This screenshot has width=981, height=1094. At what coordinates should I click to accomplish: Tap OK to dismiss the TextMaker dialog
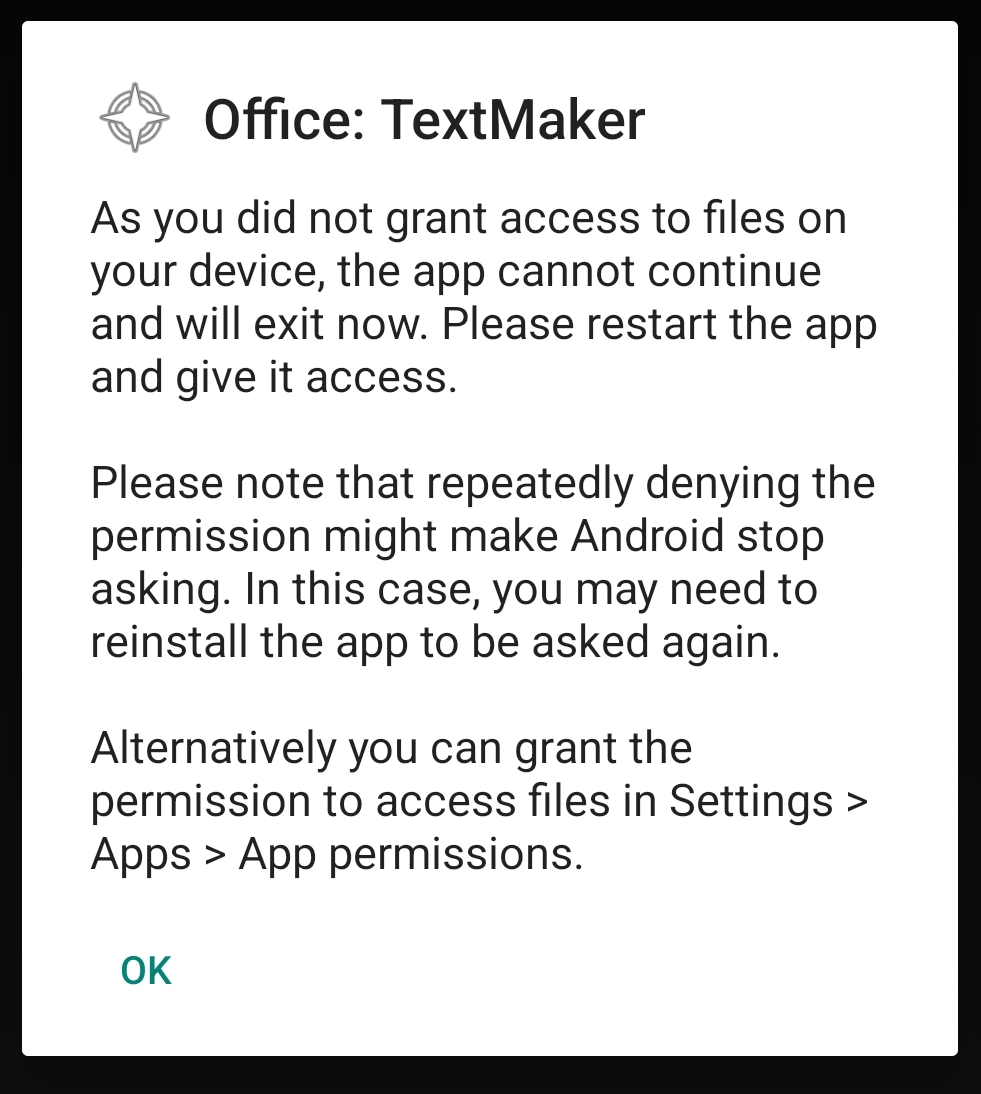(146, 970)
